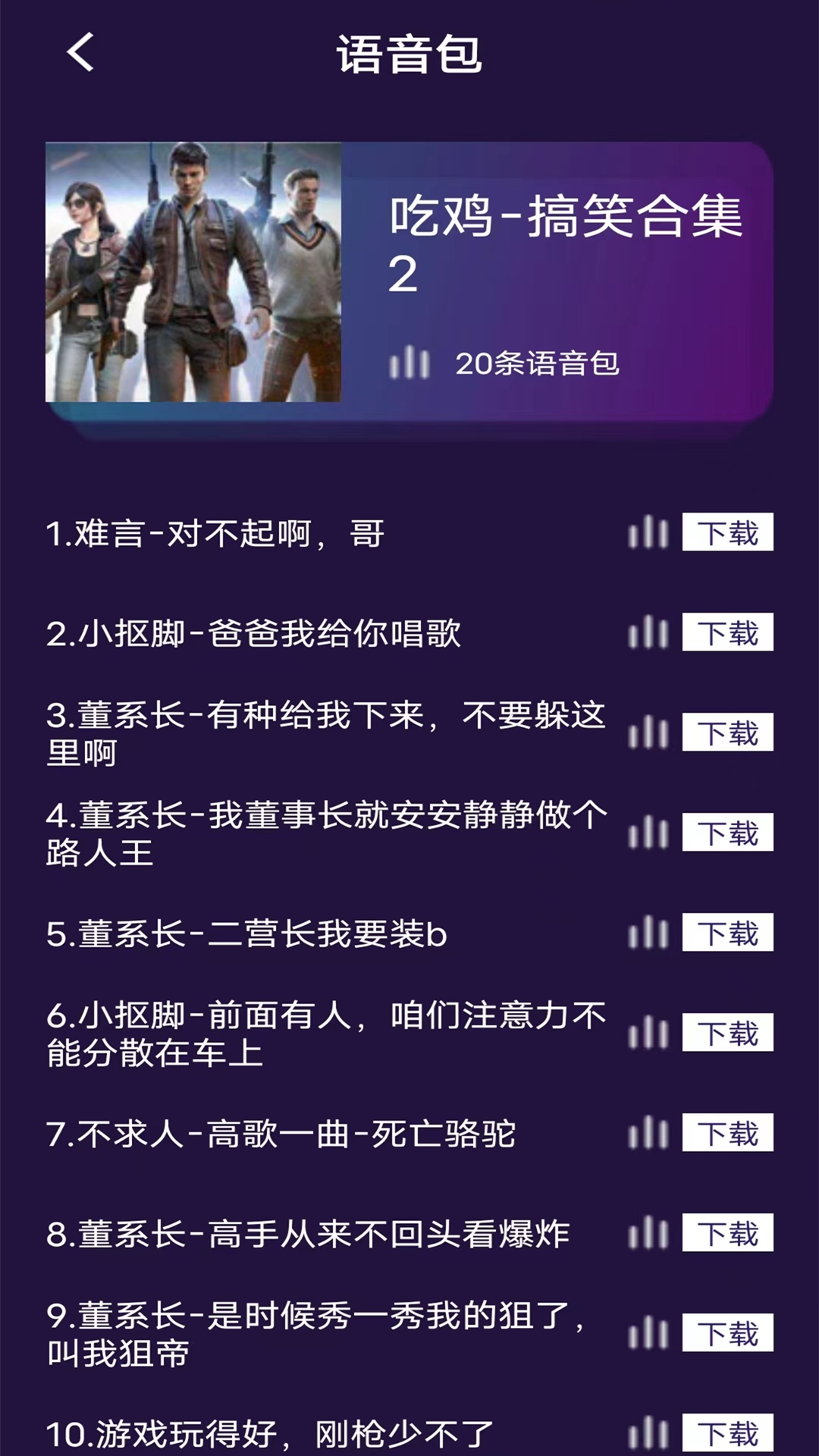Tap 下载 next to 6.小抠脚-前面有人
Image resolution: width=819 pixels, height=1456 pixels.
pyautogui.click(x=727, y=1033)
